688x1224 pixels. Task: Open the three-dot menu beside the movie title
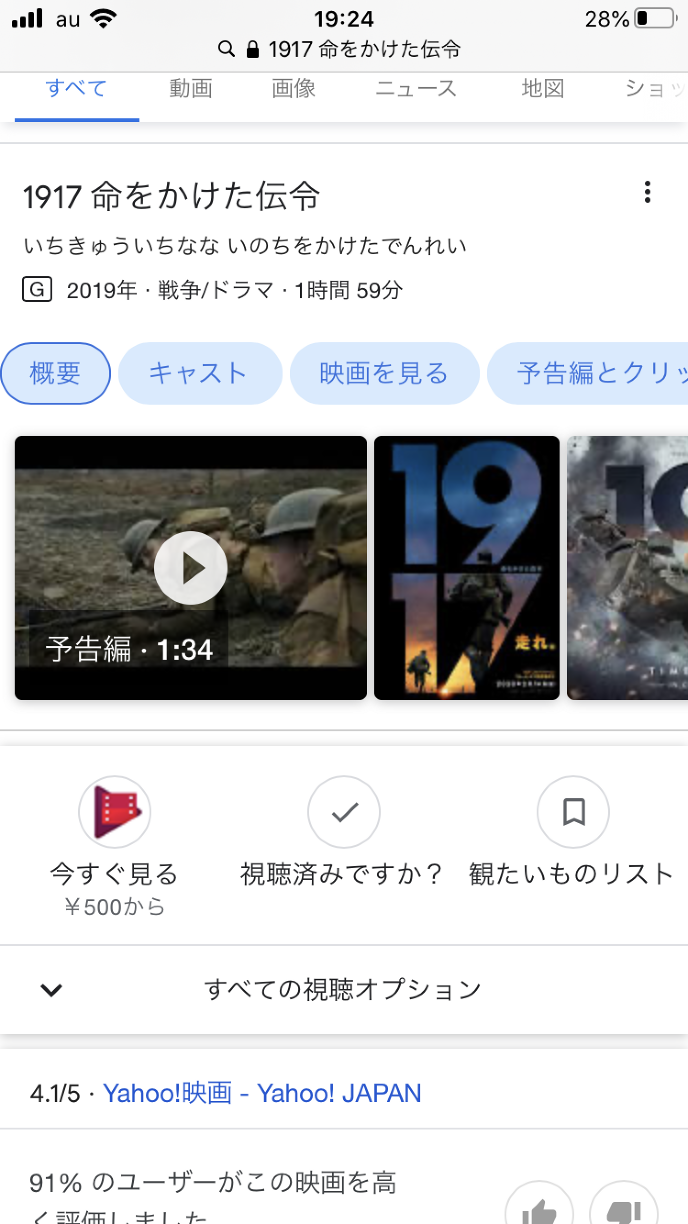pos(648,193)
